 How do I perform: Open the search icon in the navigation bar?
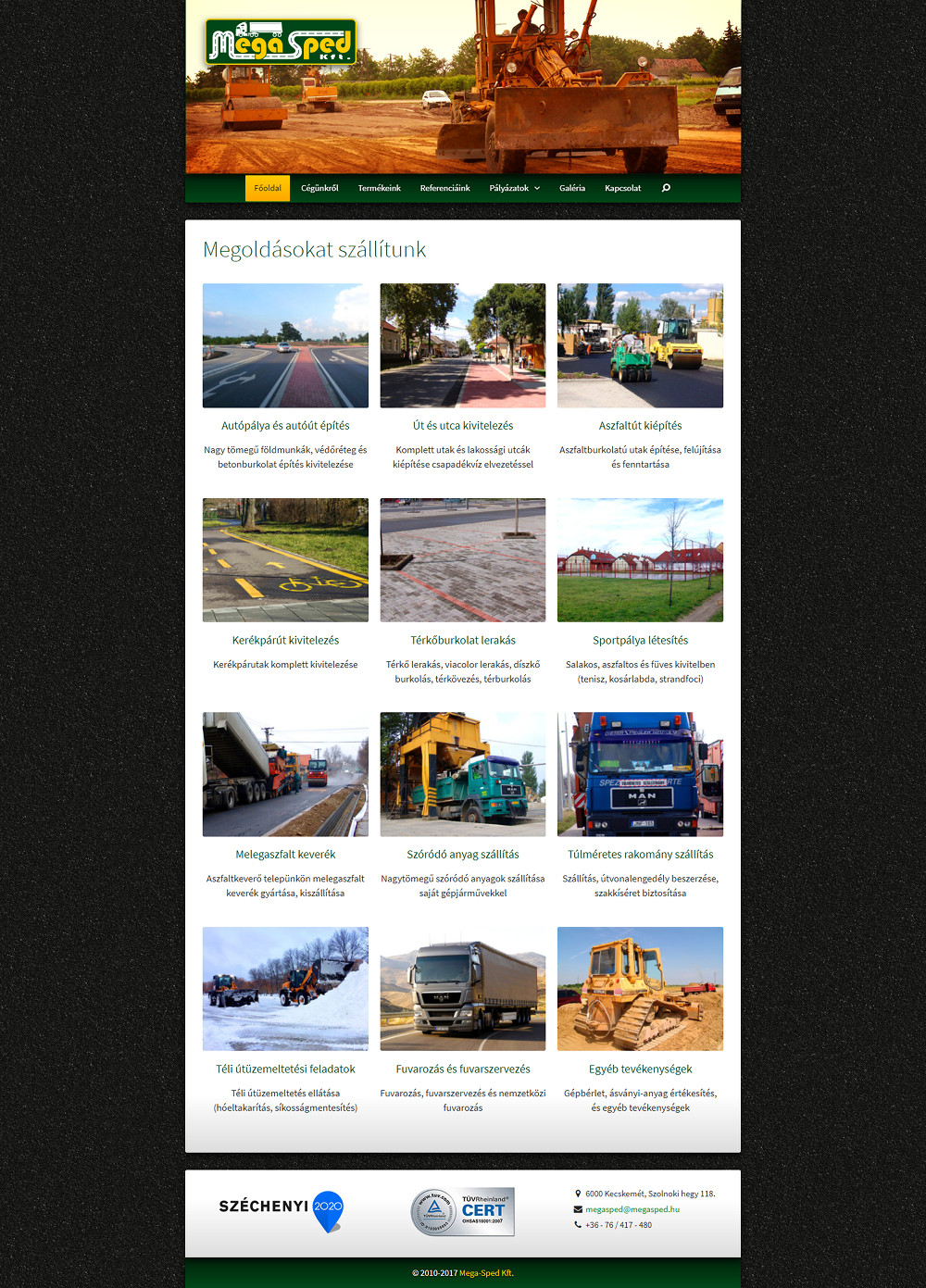[x=666, y=188]
